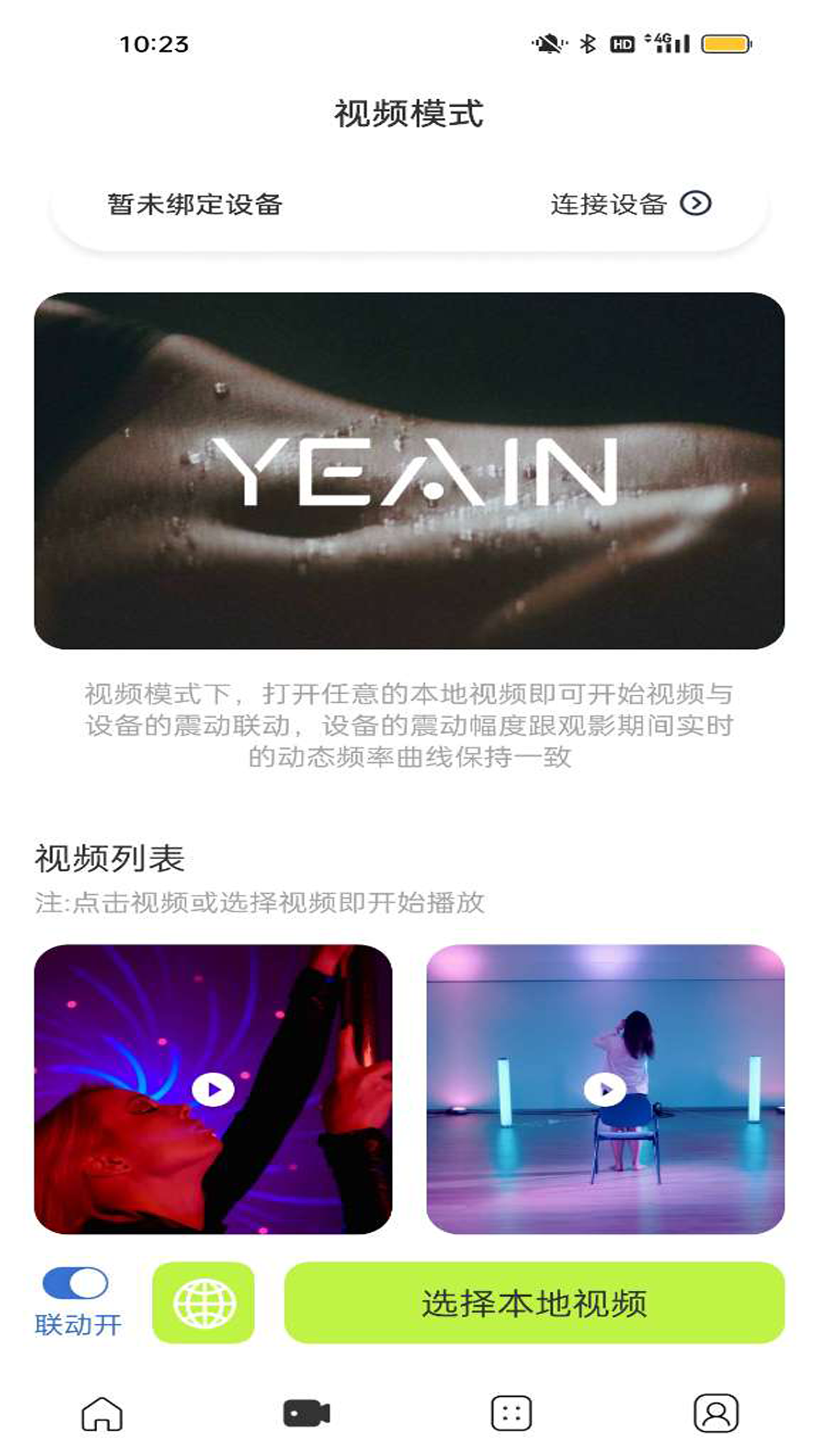Switch to the home tab
Image resolution: width=819 pixels, height=1456 pixels.
(102, 1414)
